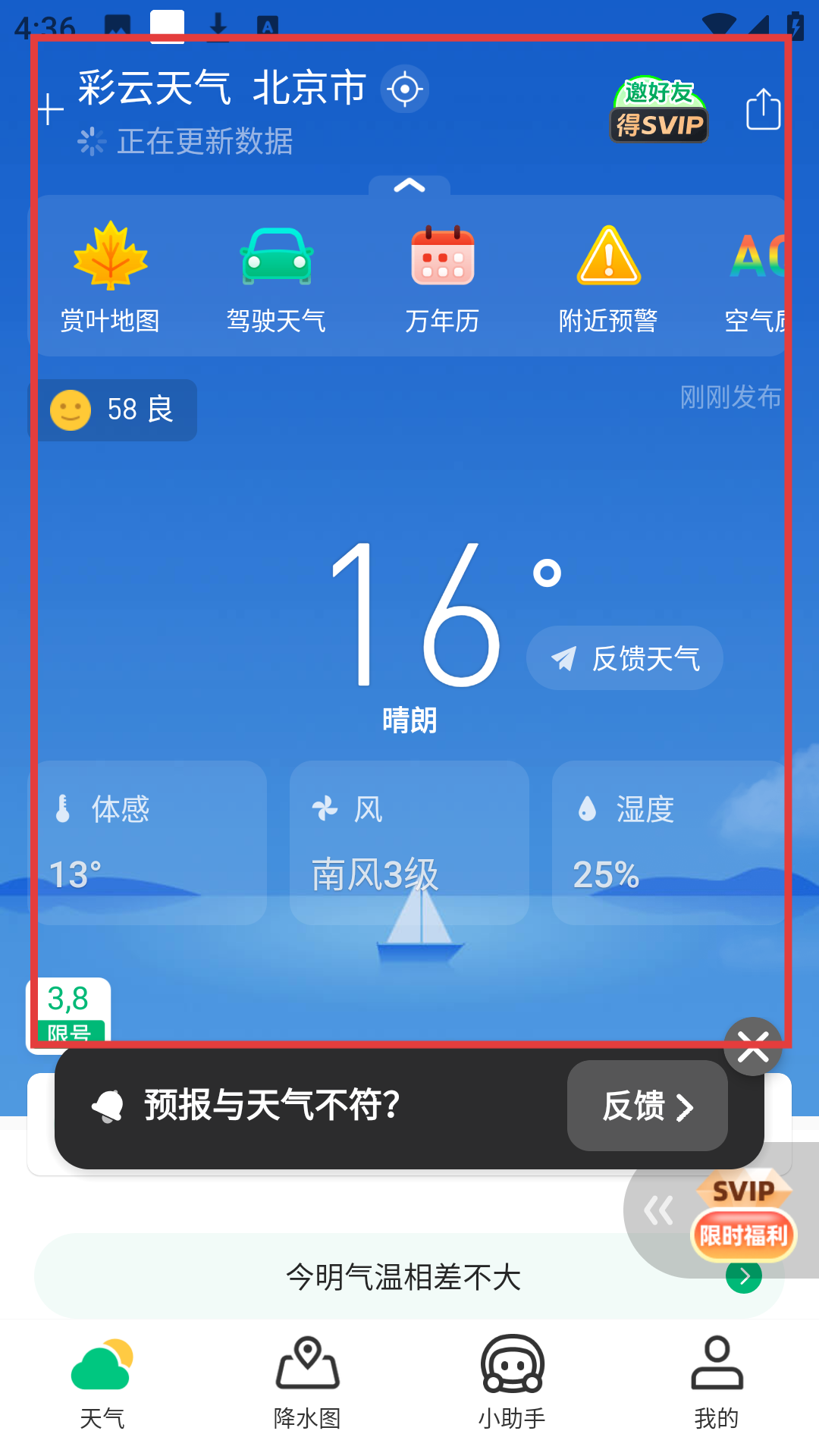Add a new city with plus icon
The image size is (819, 1456).
(51, 110)
